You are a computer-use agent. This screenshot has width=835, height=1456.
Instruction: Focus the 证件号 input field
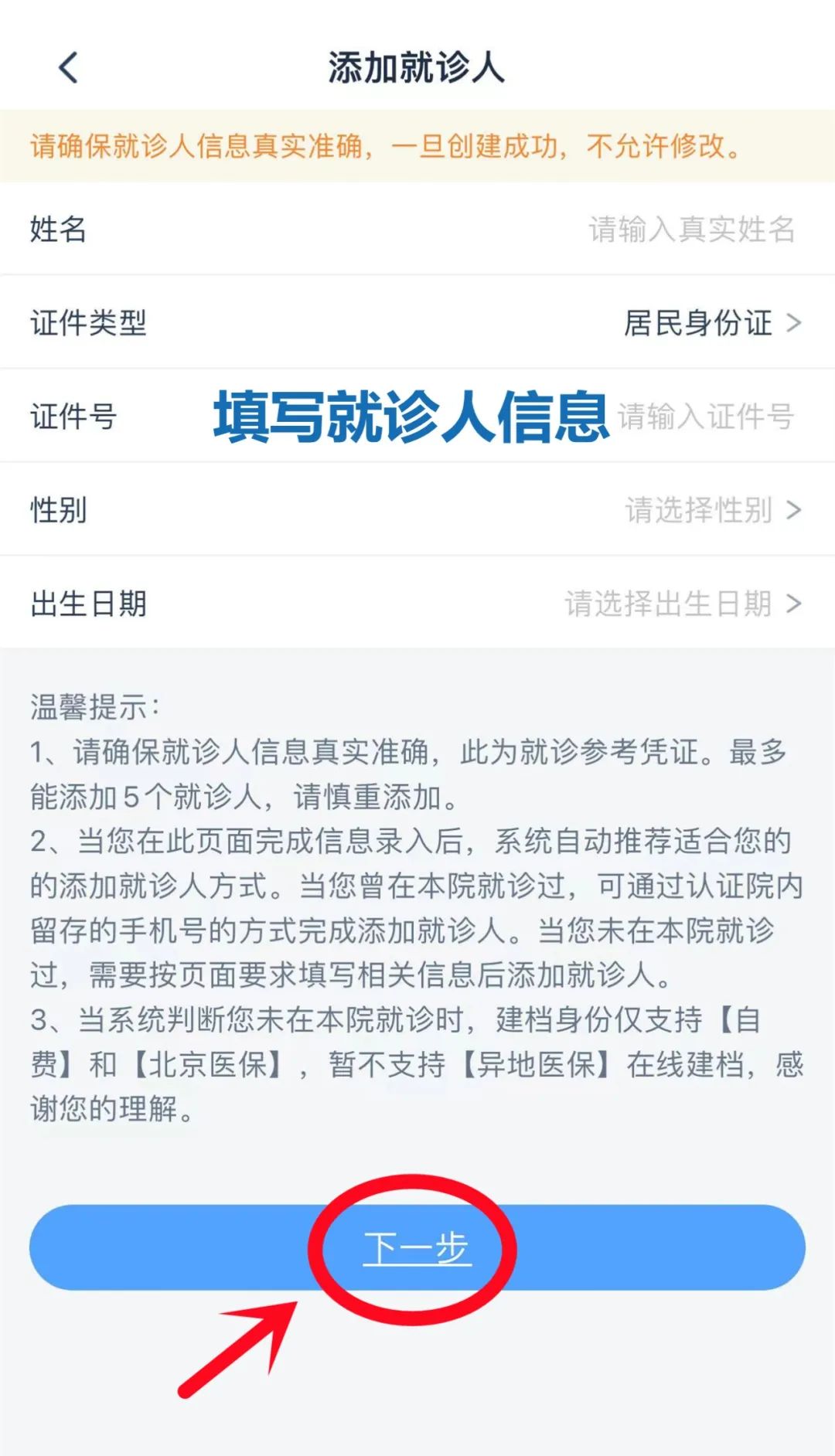click(704, 417)
